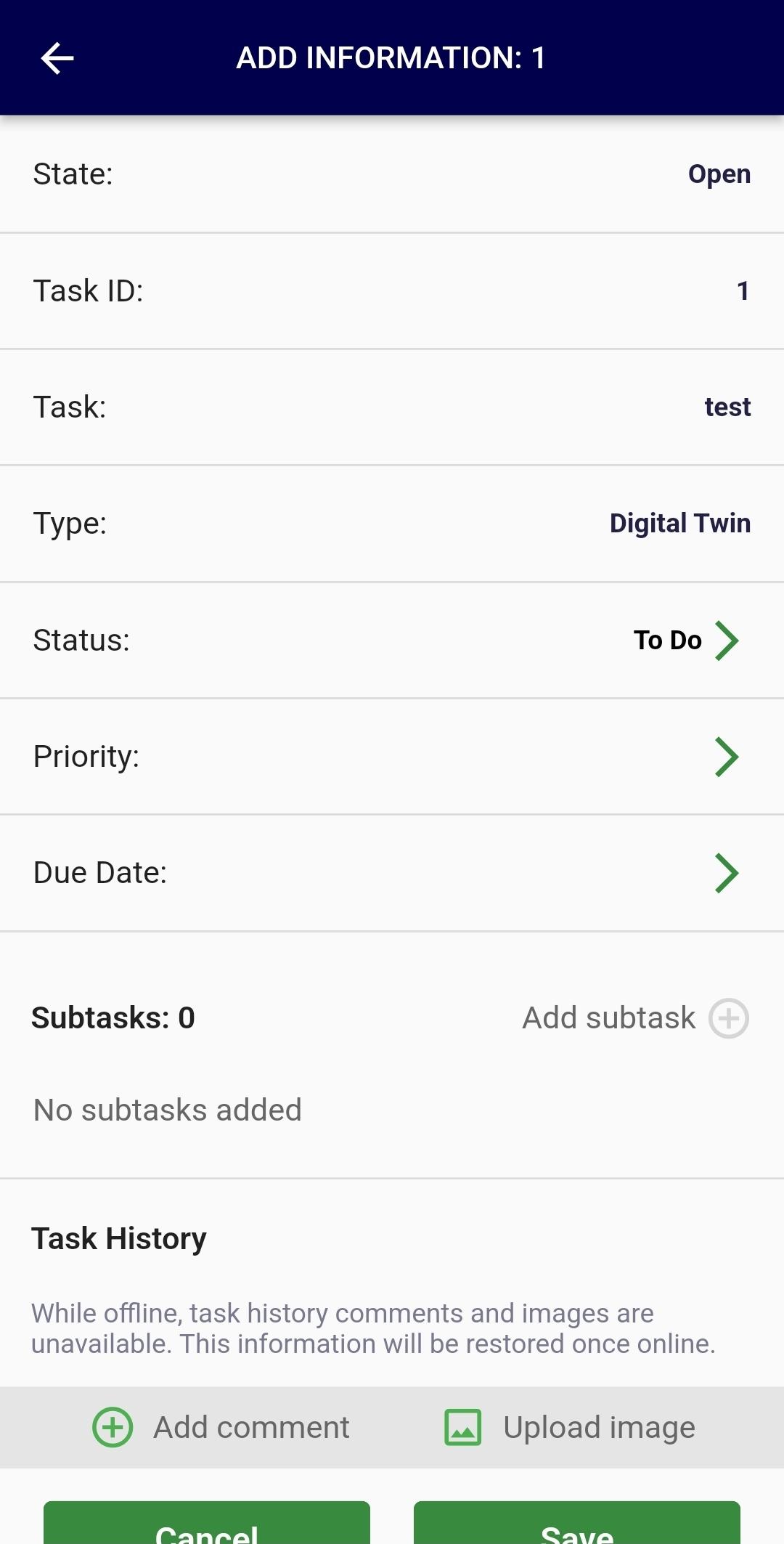
Task: Choose a Due Date
Action: pyautogui.click(x=392, y=873)
